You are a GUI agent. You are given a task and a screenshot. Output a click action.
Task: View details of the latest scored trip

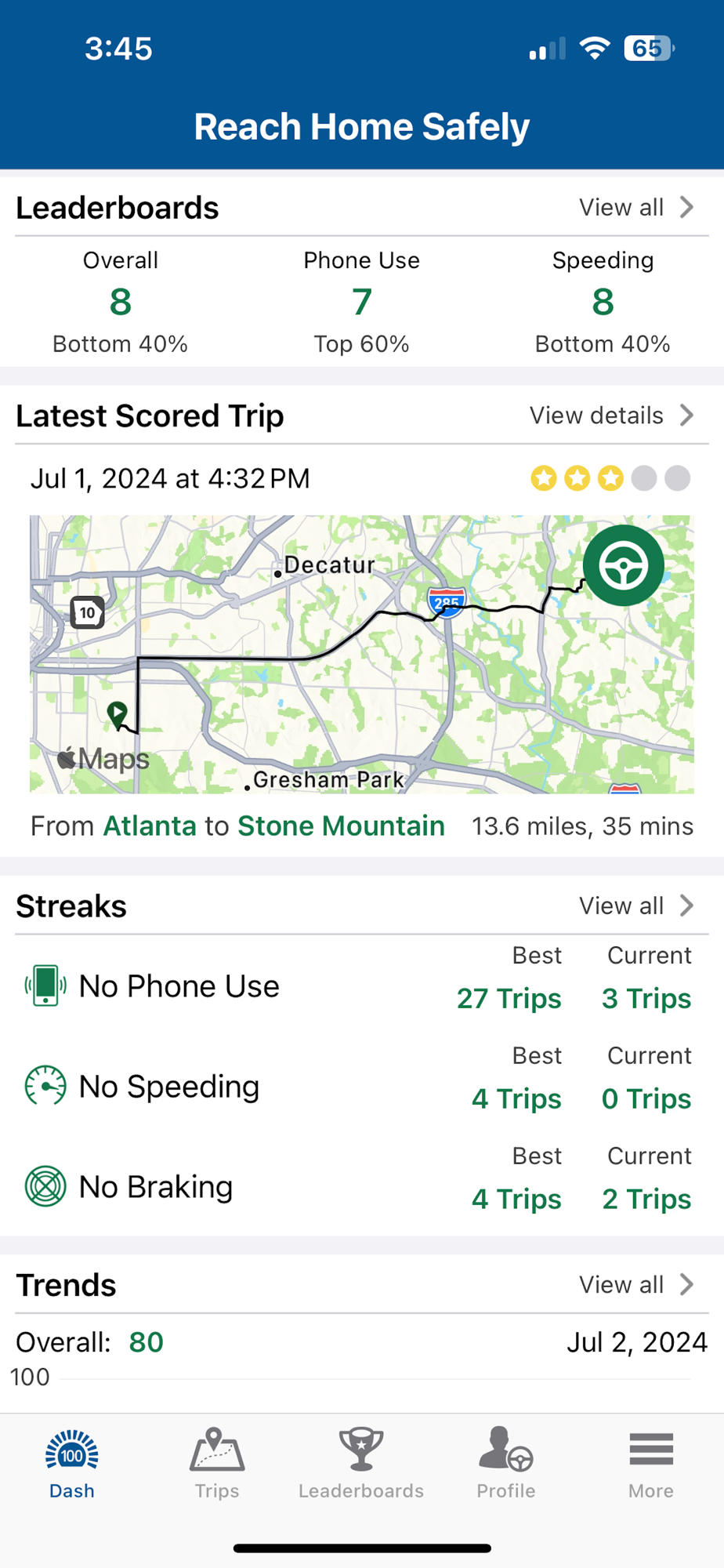coord(612,415)
